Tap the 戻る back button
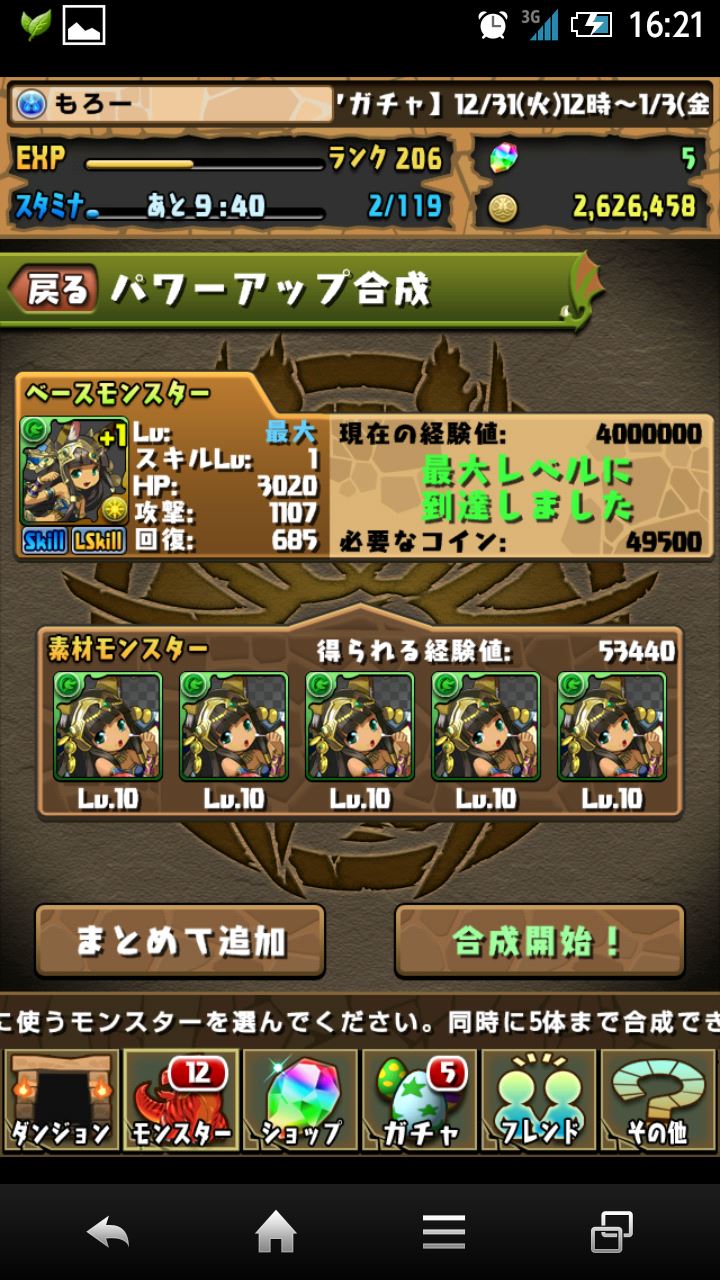Image resolution: width=720 pixels, height=1280 pixels. point(54,290)
